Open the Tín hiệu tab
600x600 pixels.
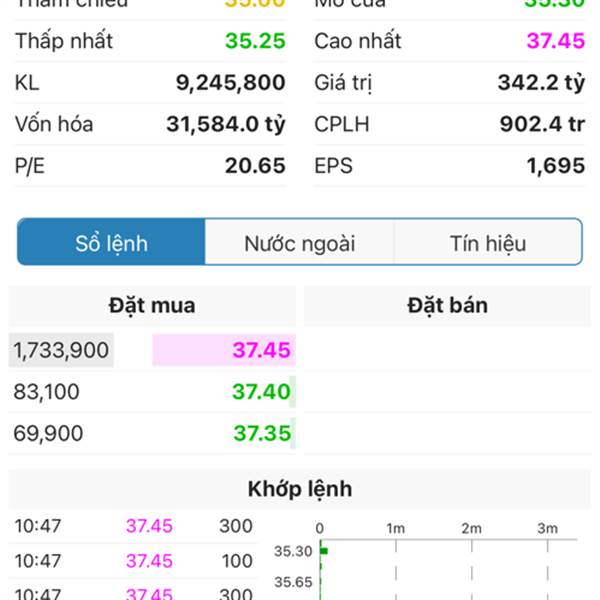487,243
